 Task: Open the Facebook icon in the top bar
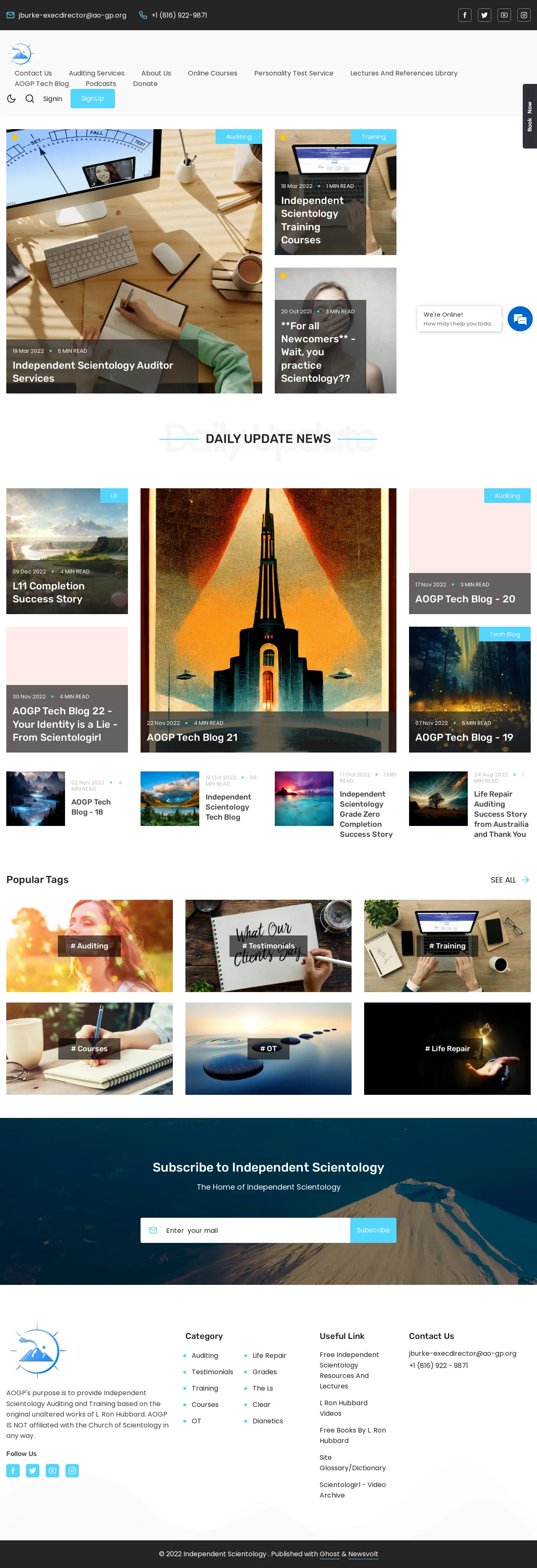tap(464, 15)
